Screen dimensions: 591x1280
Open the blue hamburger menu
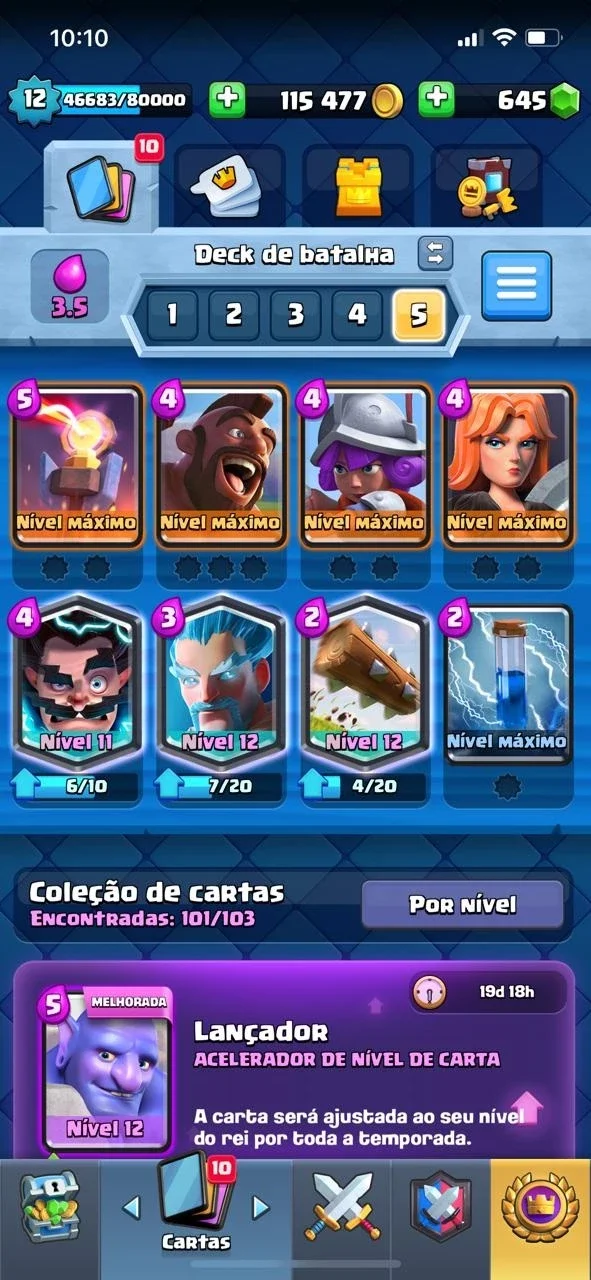click(516, 286)
